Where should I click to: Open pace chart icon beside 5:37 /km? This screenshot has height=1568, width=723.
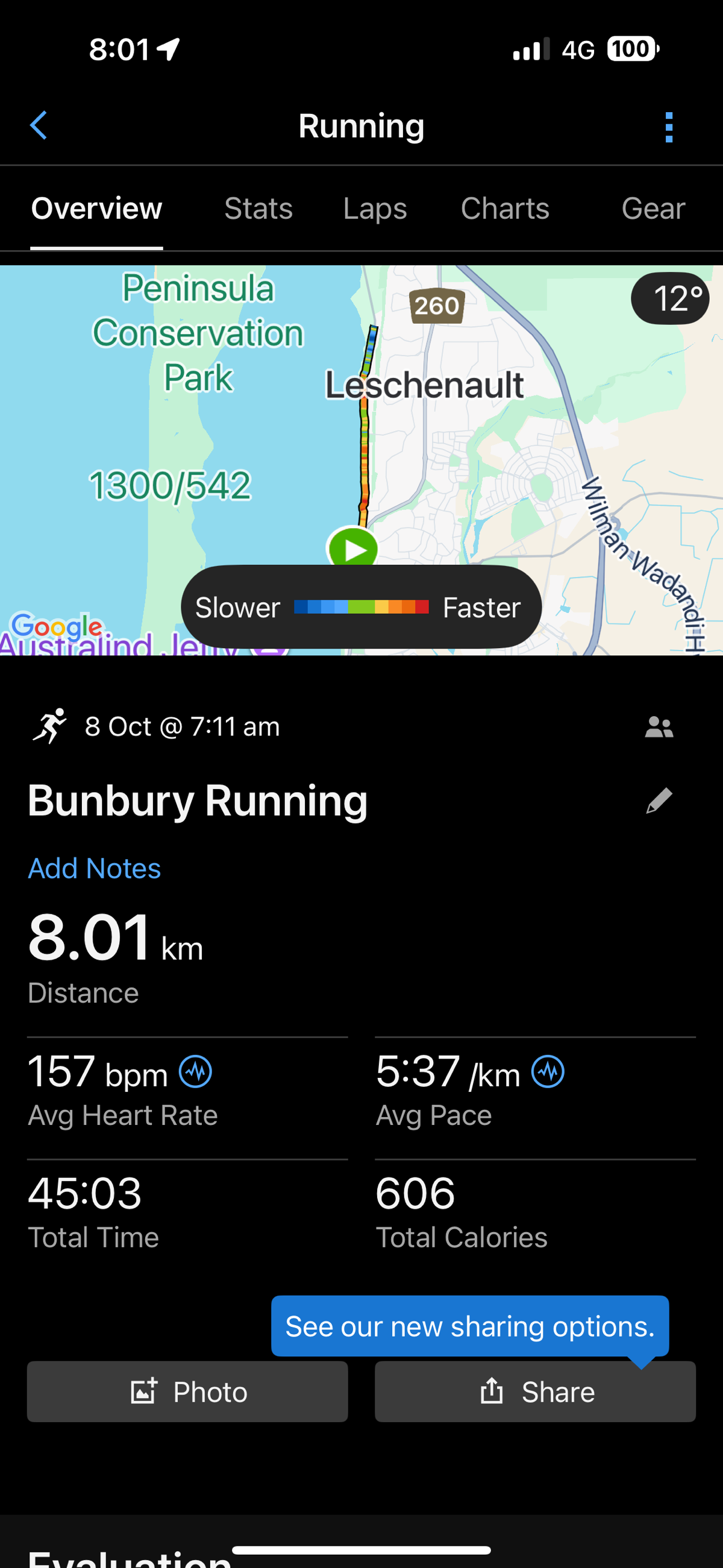[548, 1071]
